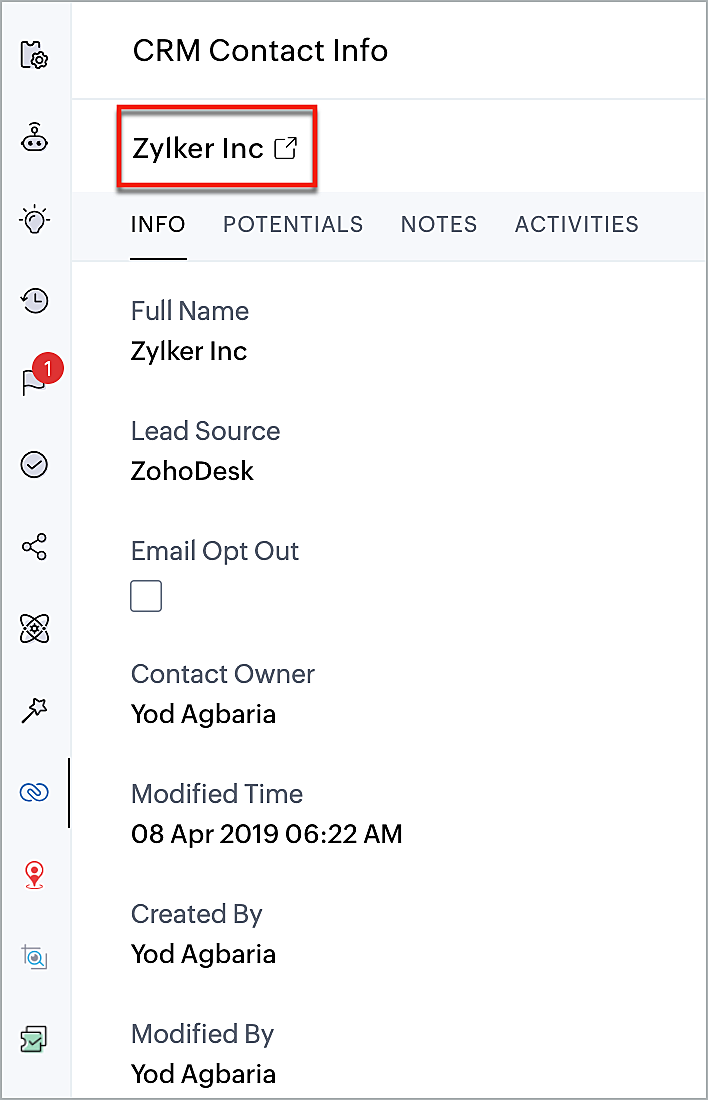Open the red location pin icon

(x=35, y=876)
